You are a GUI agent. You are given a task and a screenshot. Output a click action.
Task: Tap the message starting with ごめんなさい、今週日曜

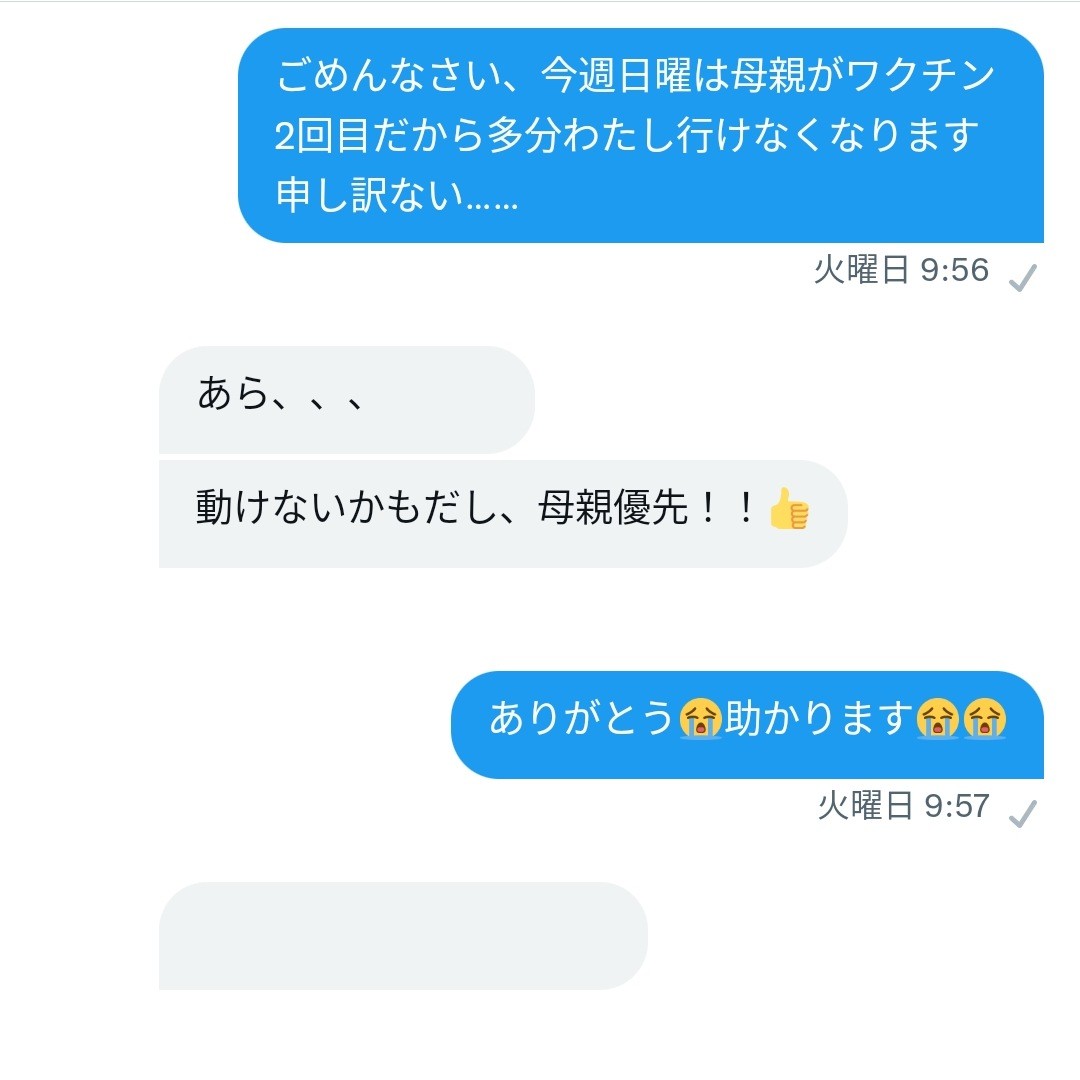[x=640, y=135]
